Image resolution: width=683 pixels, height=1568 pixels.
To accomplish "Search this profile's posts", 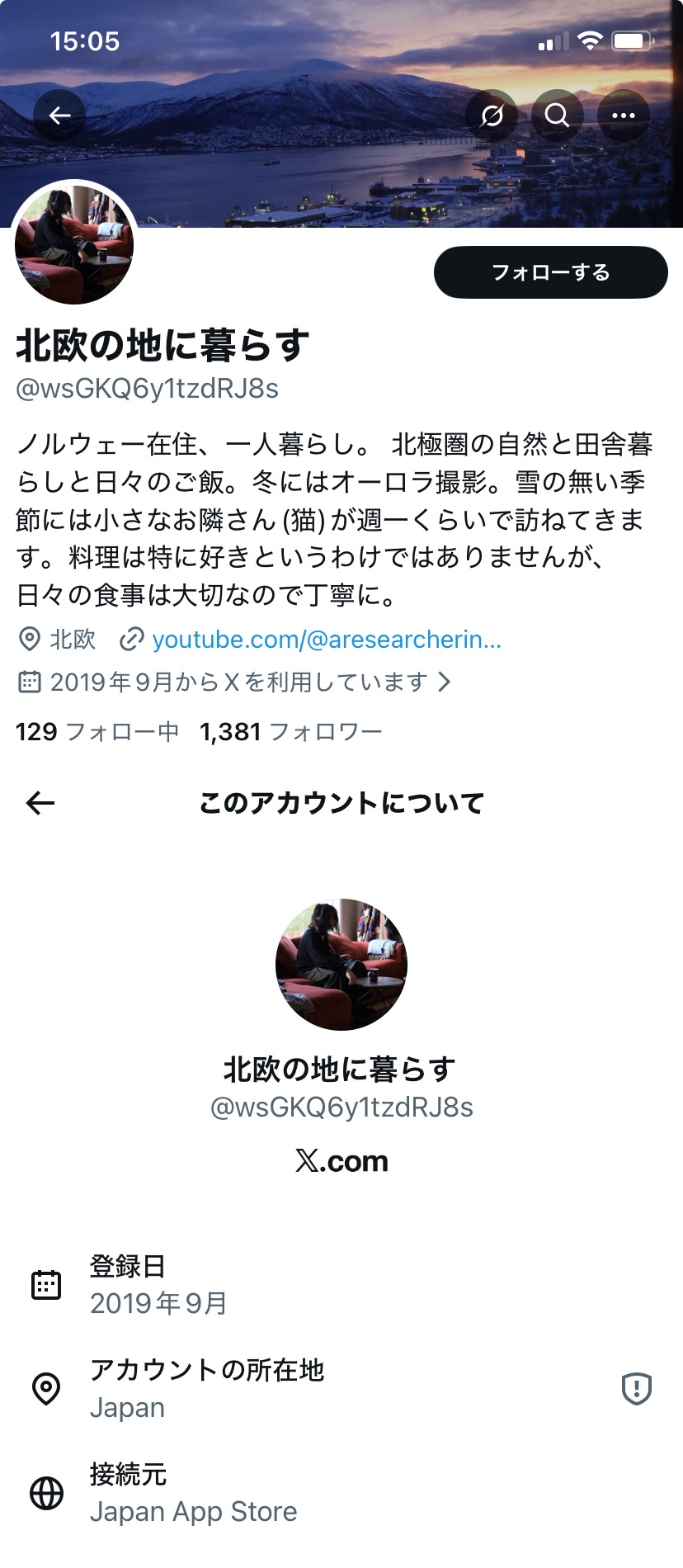I will point(558,116).
